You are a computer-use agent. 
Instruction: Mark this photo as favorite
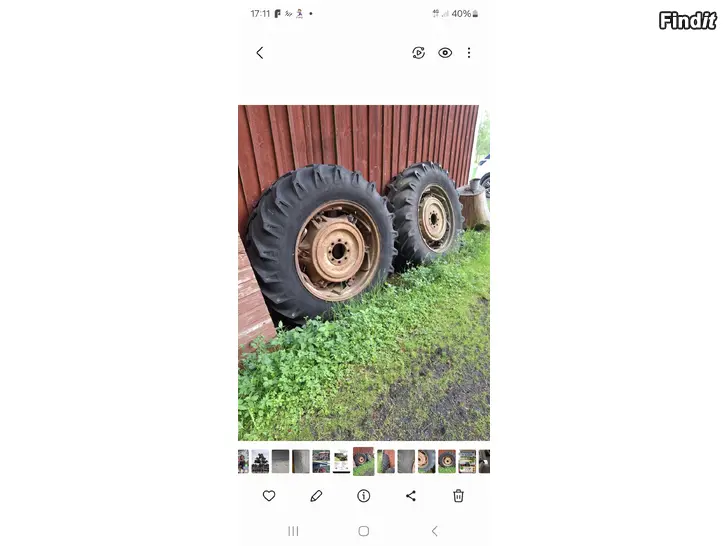pyautogui.click(x=269, y=496)
